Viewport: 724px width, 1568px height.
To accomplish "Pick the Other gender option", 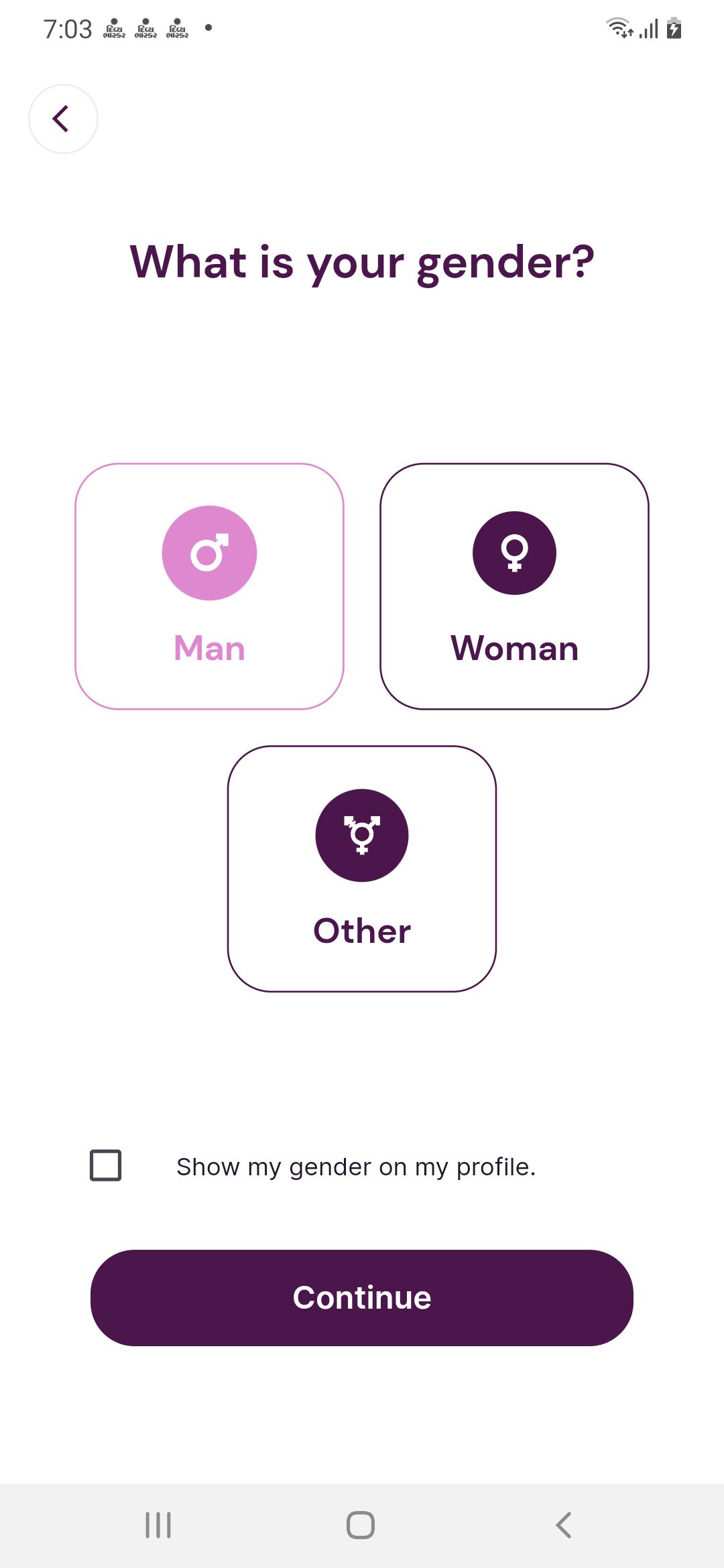I will 362,868.
